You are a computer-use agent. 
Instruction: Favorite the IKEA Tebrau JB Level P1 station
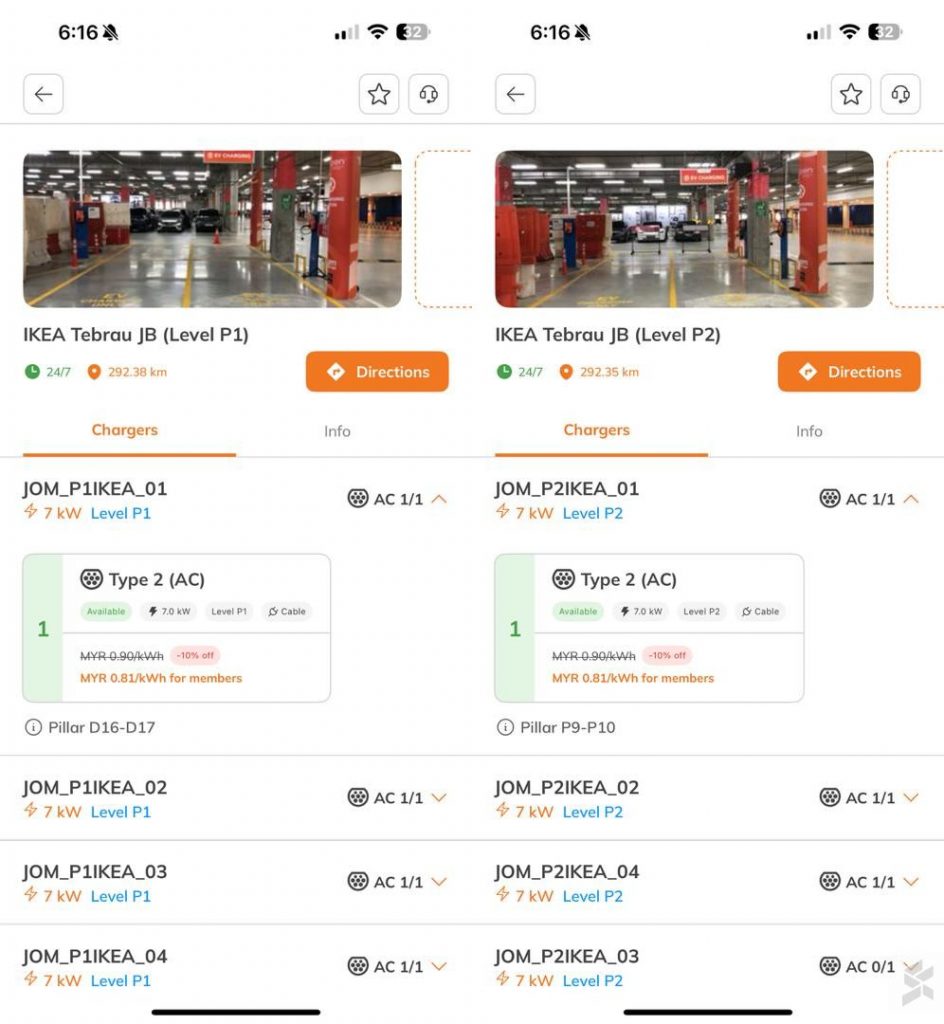[379, 94]
